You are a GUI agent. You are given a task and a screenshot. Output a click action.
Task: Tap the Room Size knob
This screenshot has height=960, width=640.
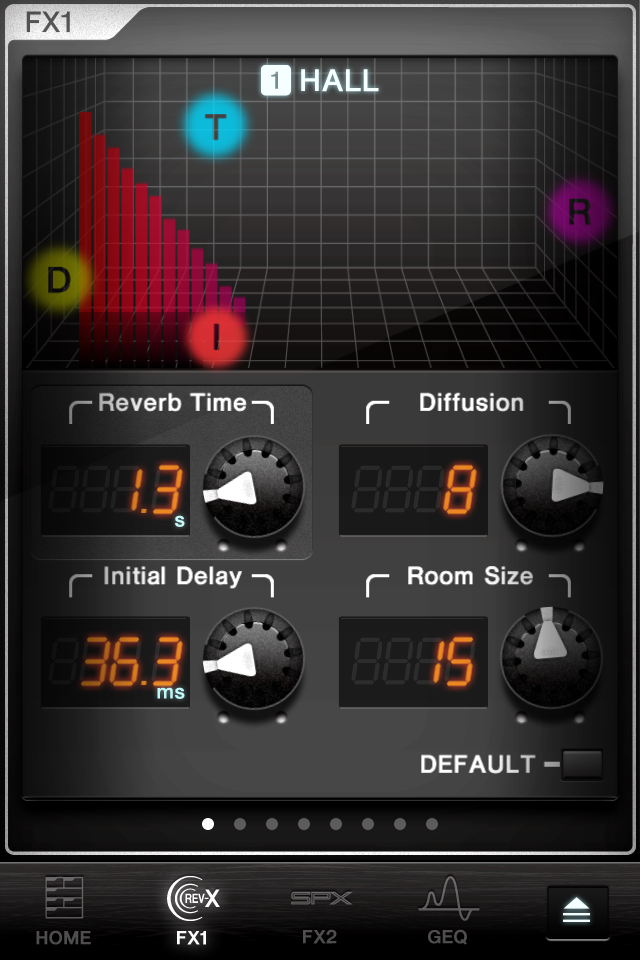552,660
